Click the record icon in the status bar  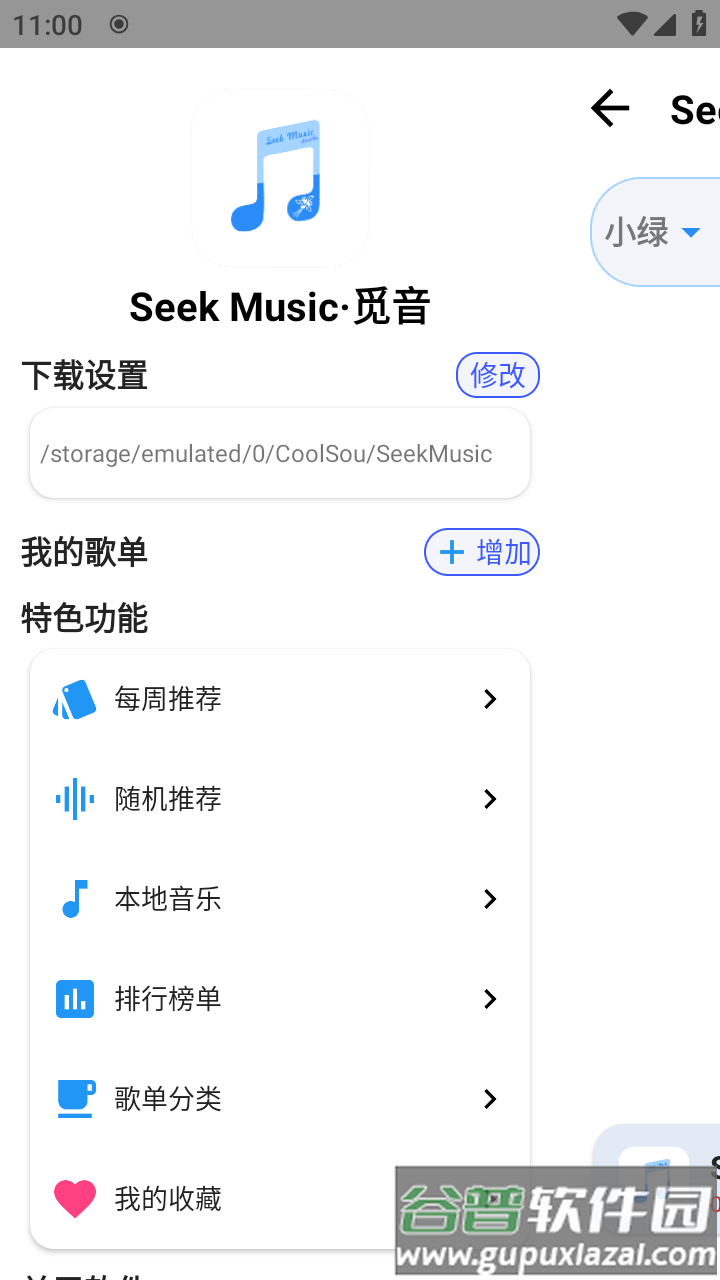(x=119, y=24)
